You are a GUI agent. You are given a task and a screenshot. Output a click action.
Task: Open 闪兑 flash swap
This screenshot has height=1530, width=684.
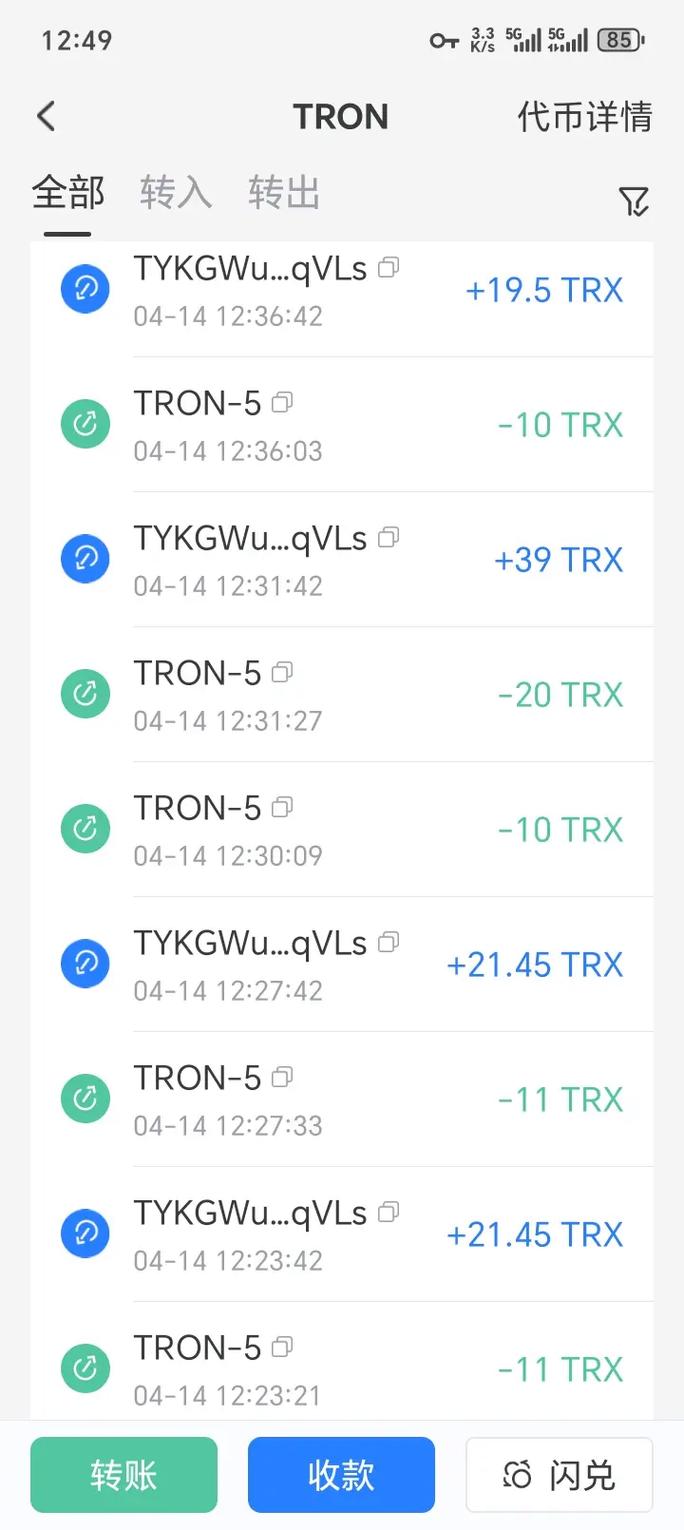tap(559, 1475)
